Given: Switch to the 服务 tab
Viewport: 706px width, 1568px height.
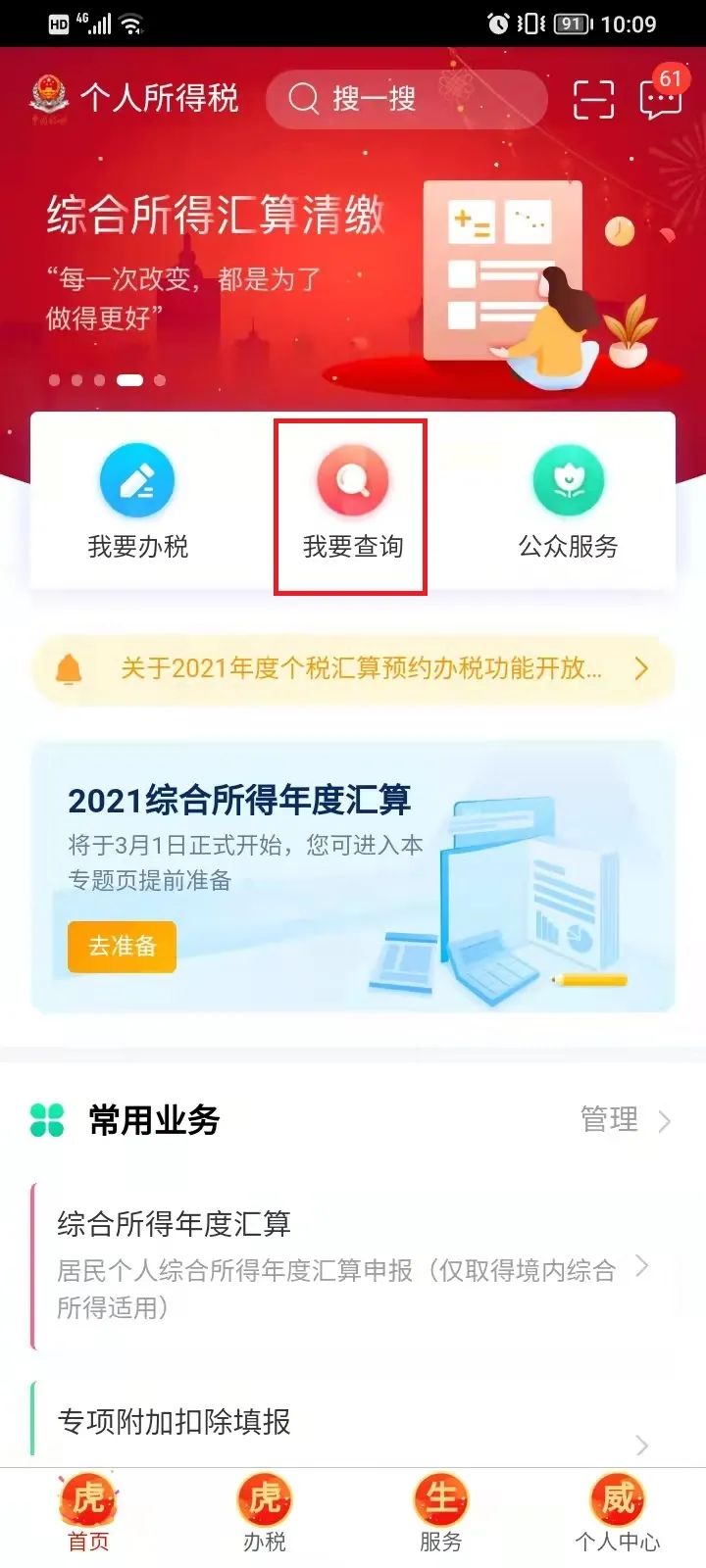Looking at the screenshot, I should click(x=441, y=1513).
